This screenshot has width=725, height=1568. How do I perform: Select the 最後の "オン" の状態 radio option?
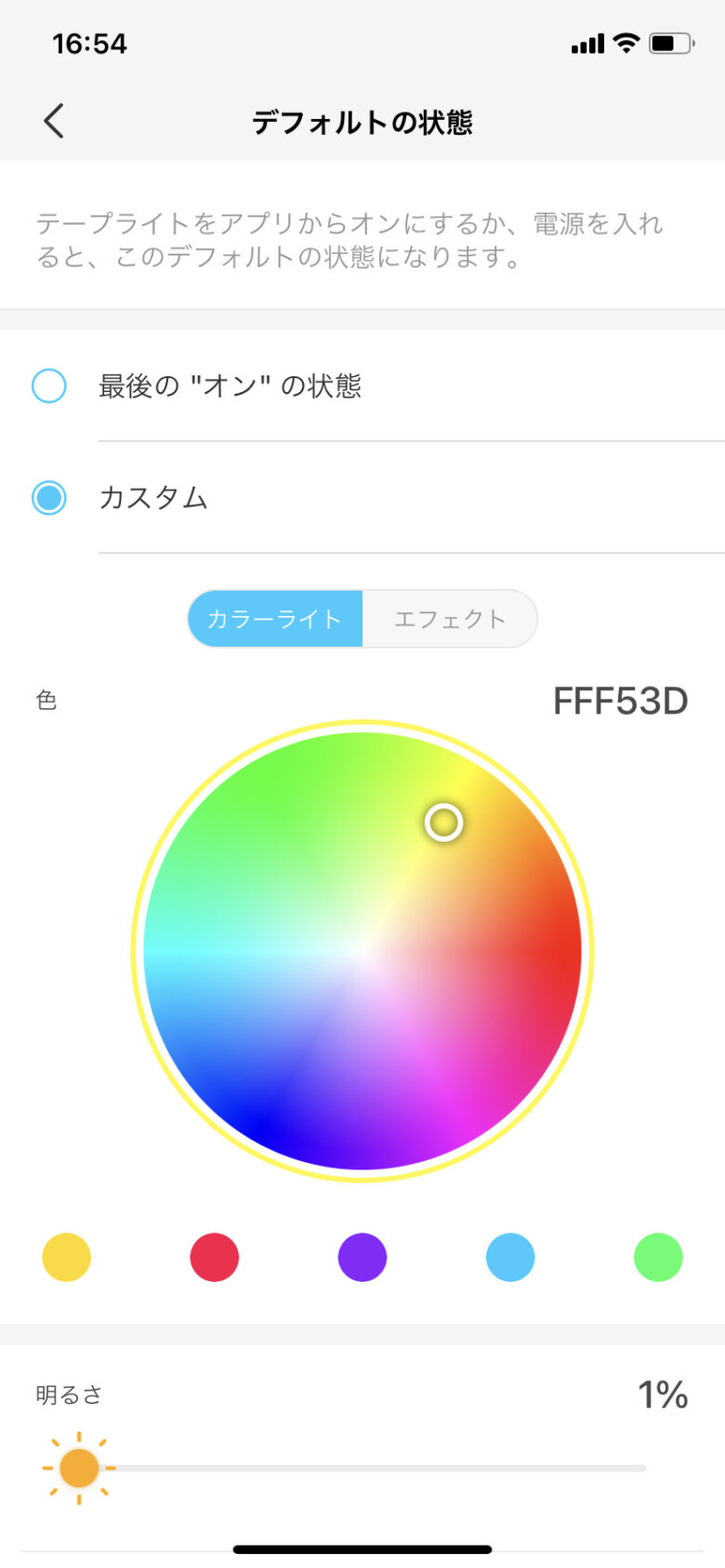[49, 385]
